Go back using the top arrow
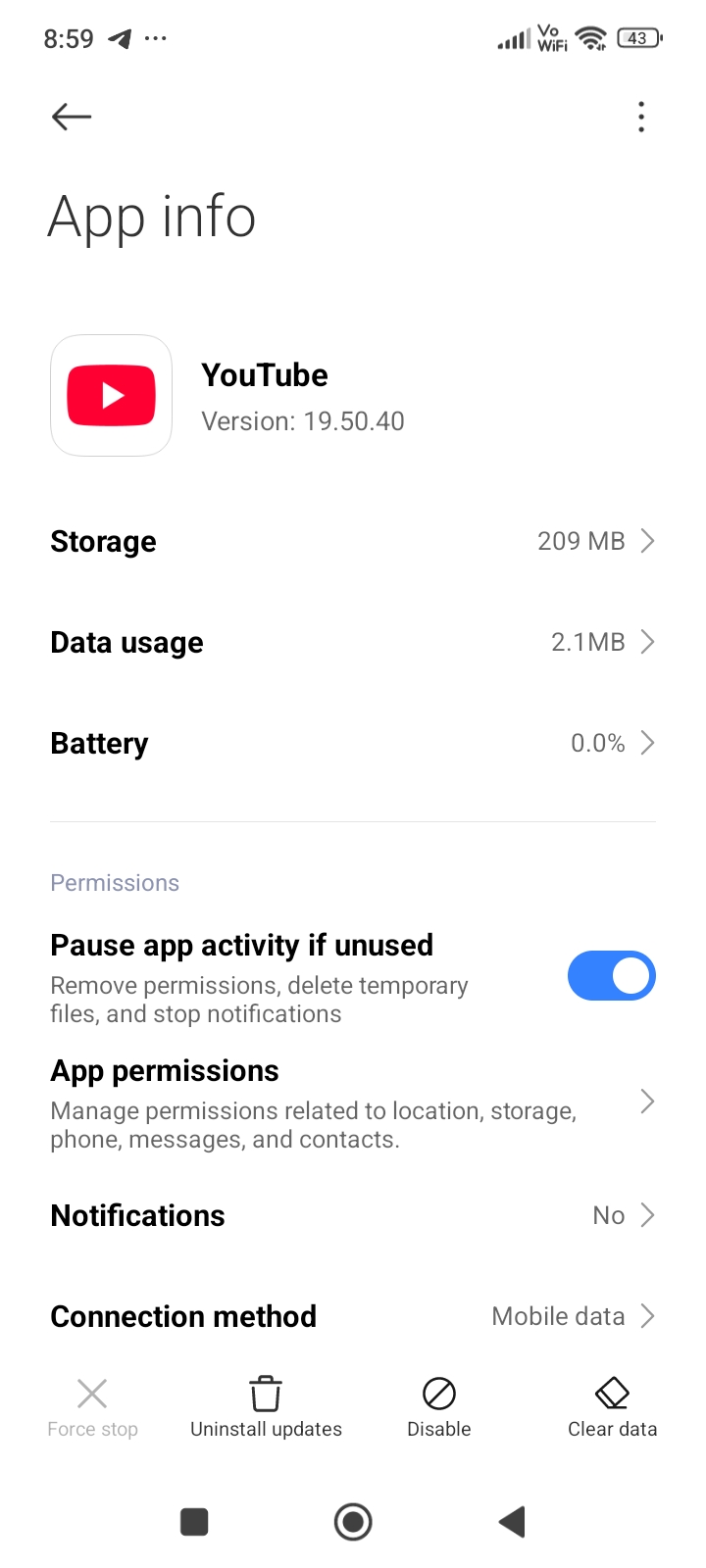Screen dimensions: 706x1568 [72, 118]
